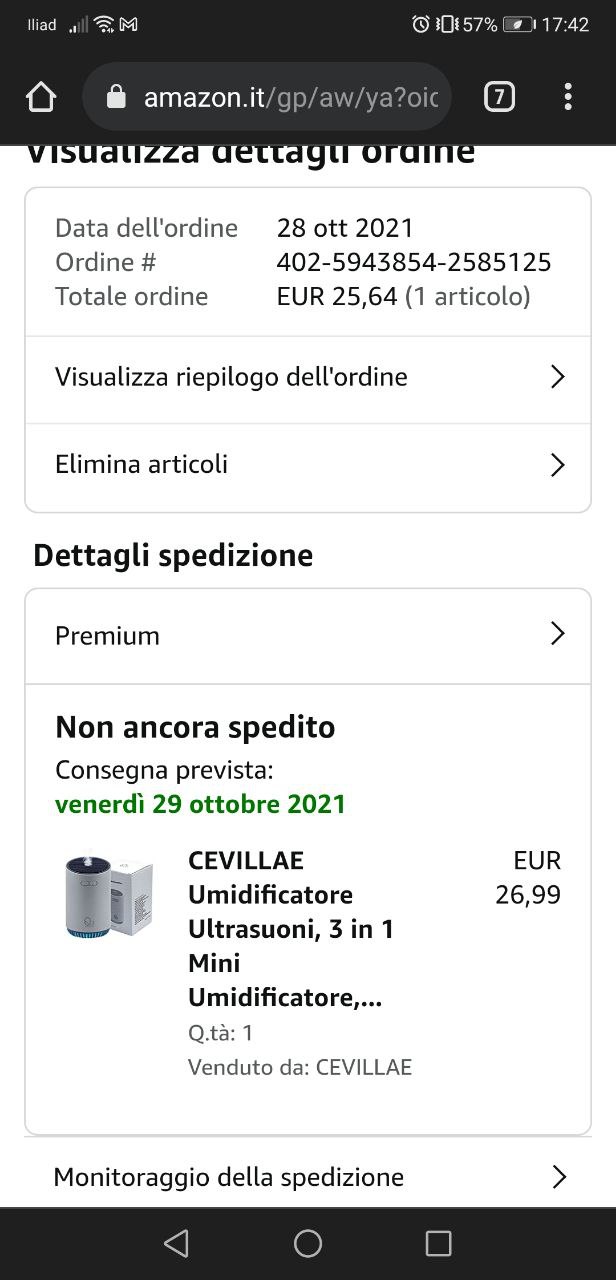Open the tab switcher showing 7 tabs

tap(499, 97)
